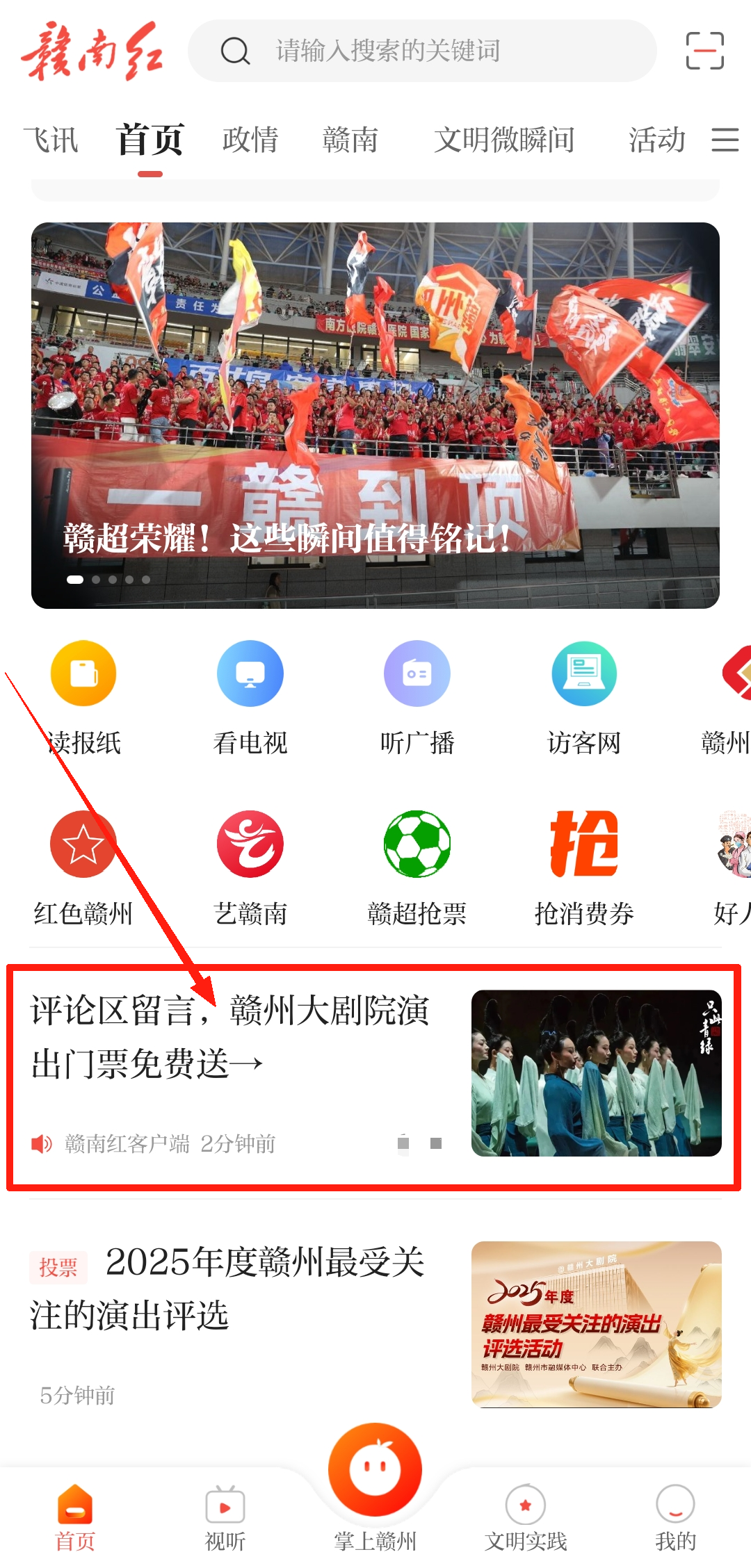Open the channel list hamburger menu
The height and width of the screenshot is (1568, 751).
coord(725,140)
